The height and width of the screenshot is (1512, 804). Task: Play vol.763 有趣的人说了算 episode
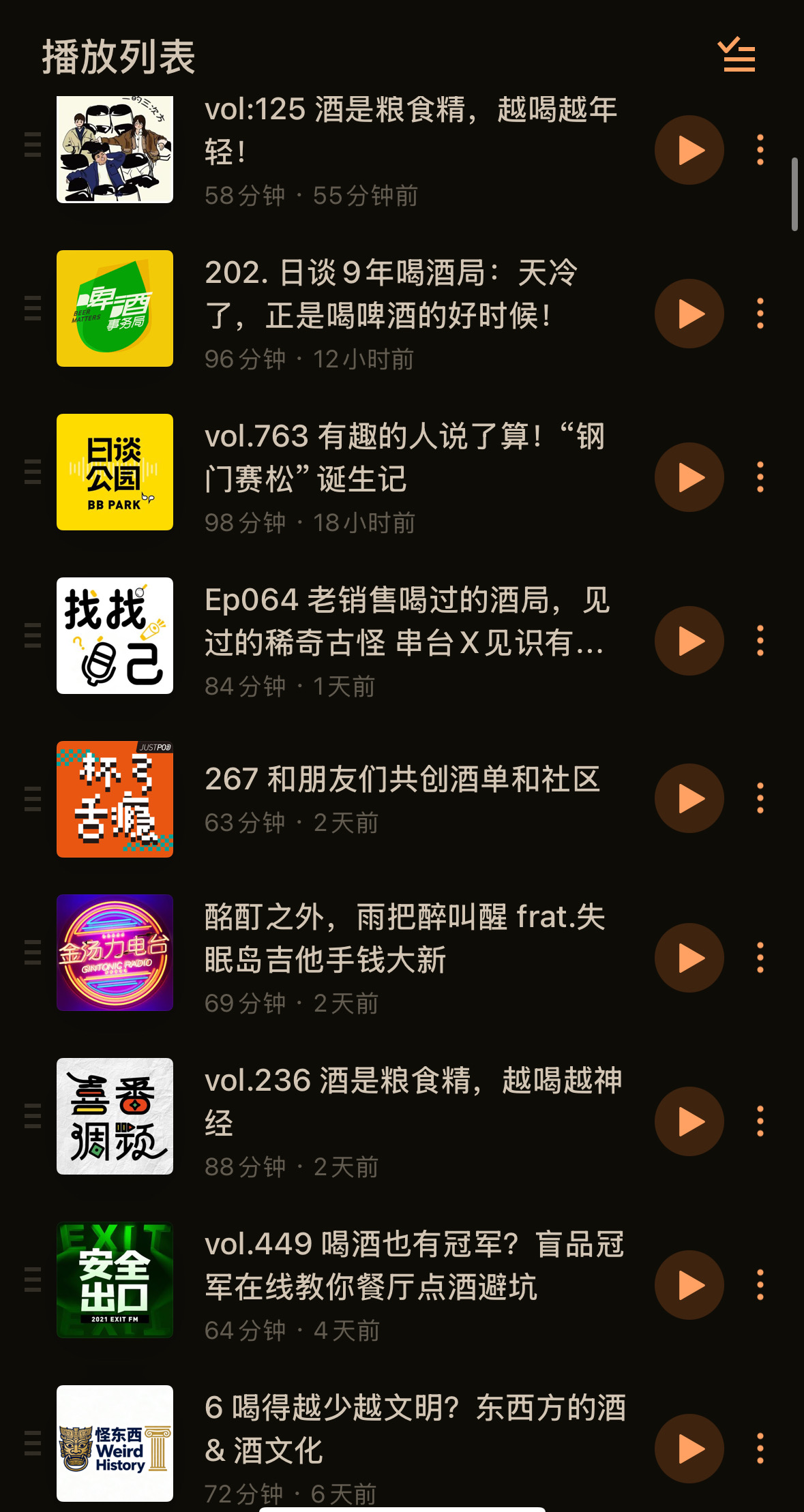(x=689, y=477)
